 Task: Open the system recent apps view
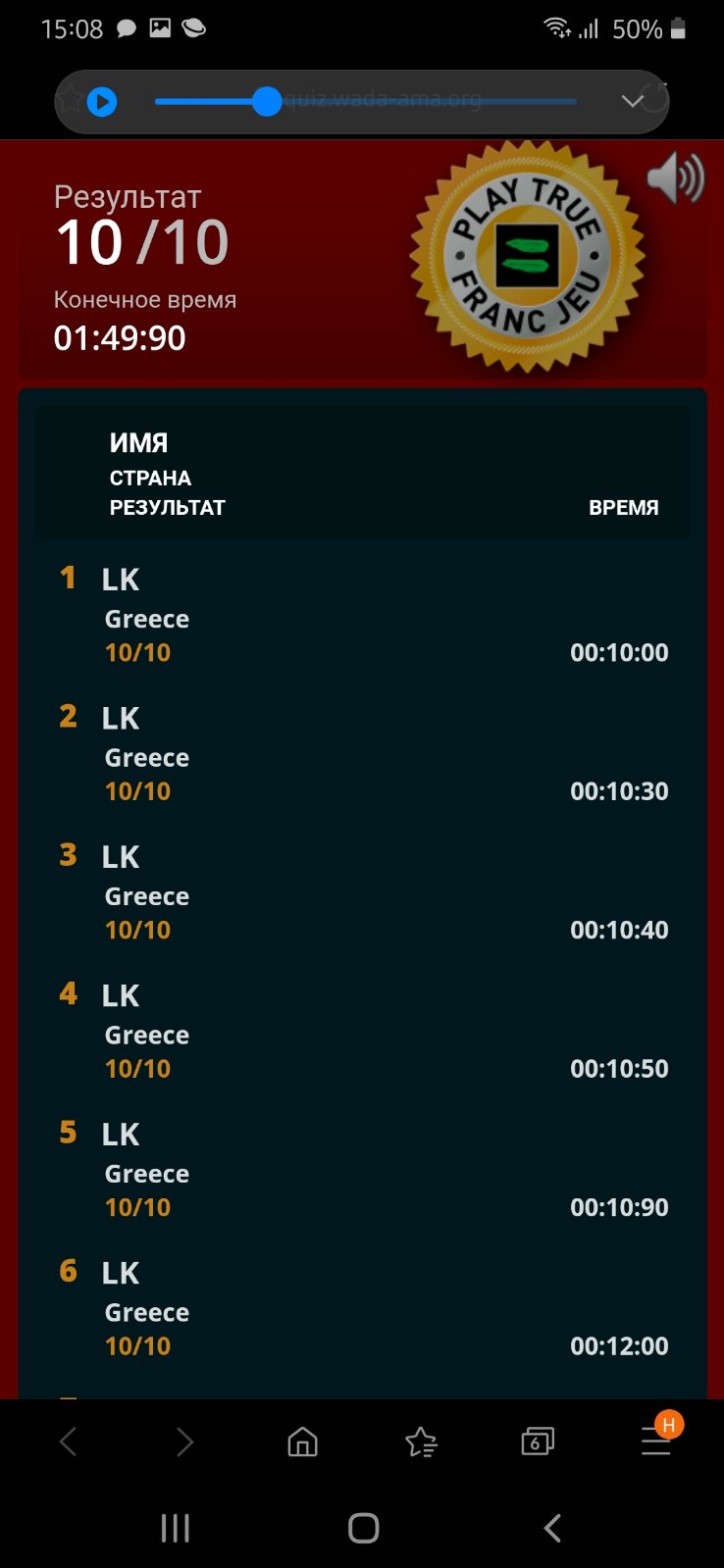(175, 1528)
